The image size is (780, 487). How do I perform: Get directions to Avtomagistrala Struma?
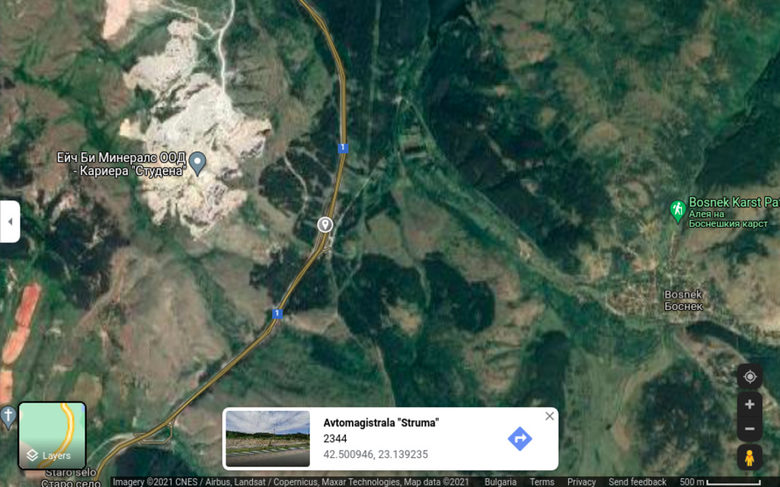(520, 438)
